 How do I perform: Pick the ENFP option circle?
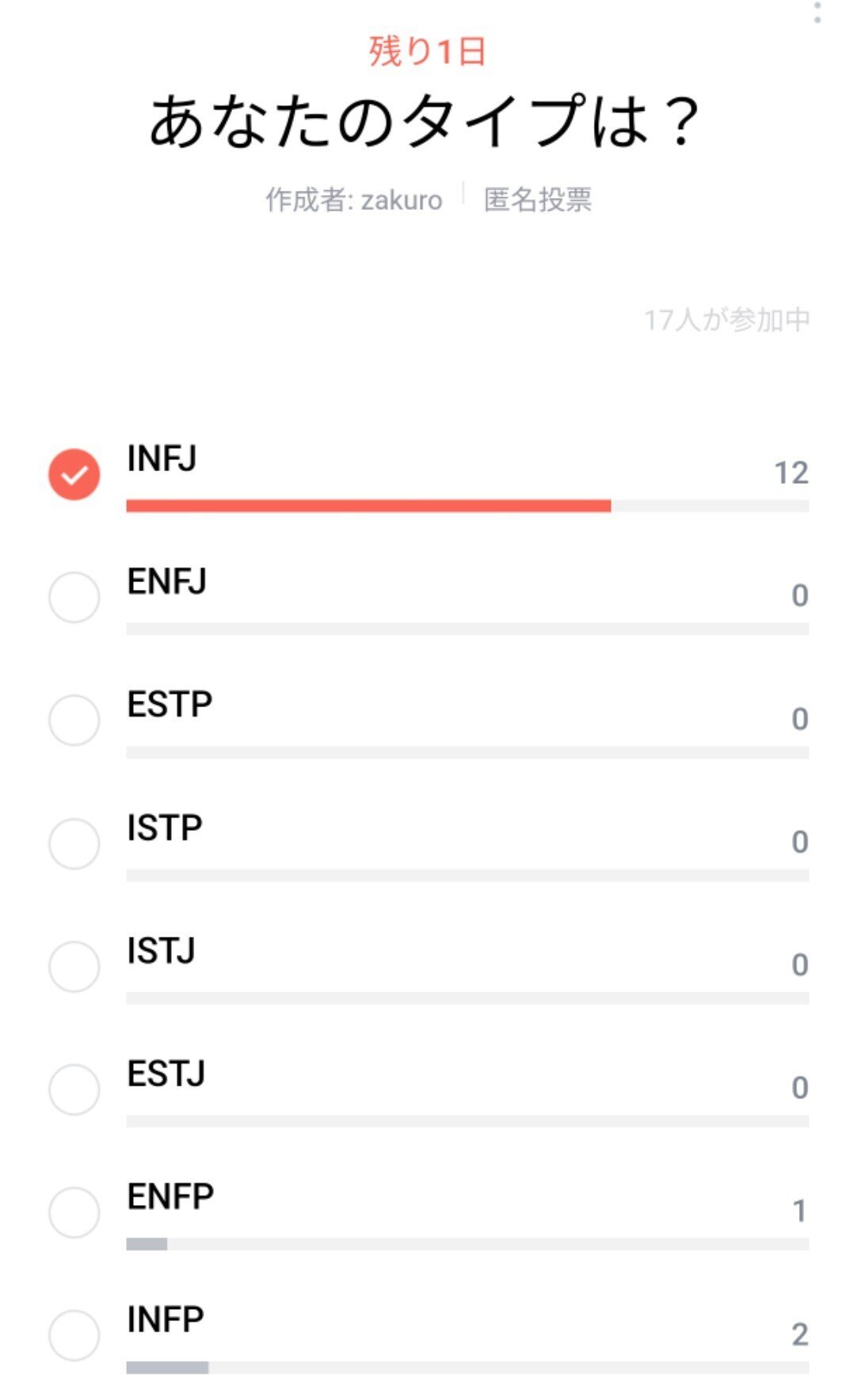pos(74,1211)
